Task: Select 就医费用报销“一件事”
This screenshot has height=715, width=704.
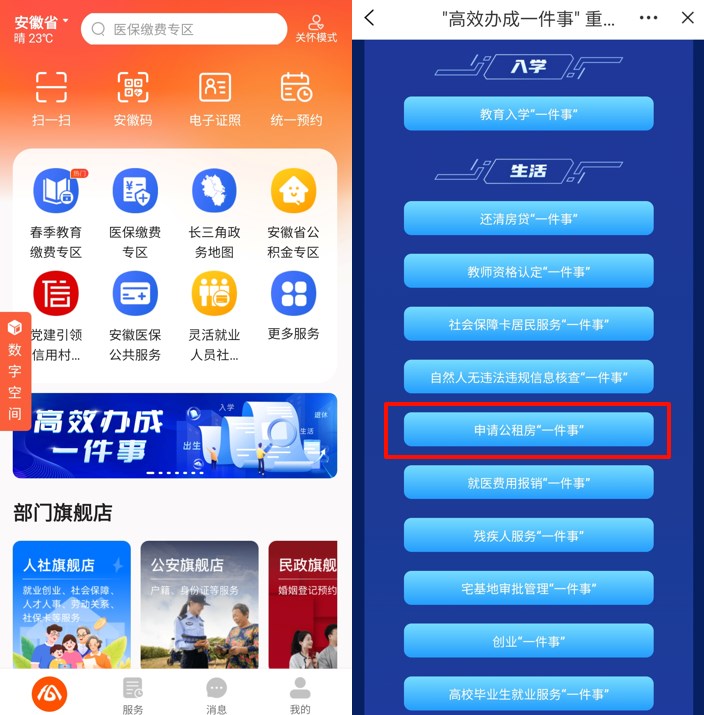Action: pos(528,482)
